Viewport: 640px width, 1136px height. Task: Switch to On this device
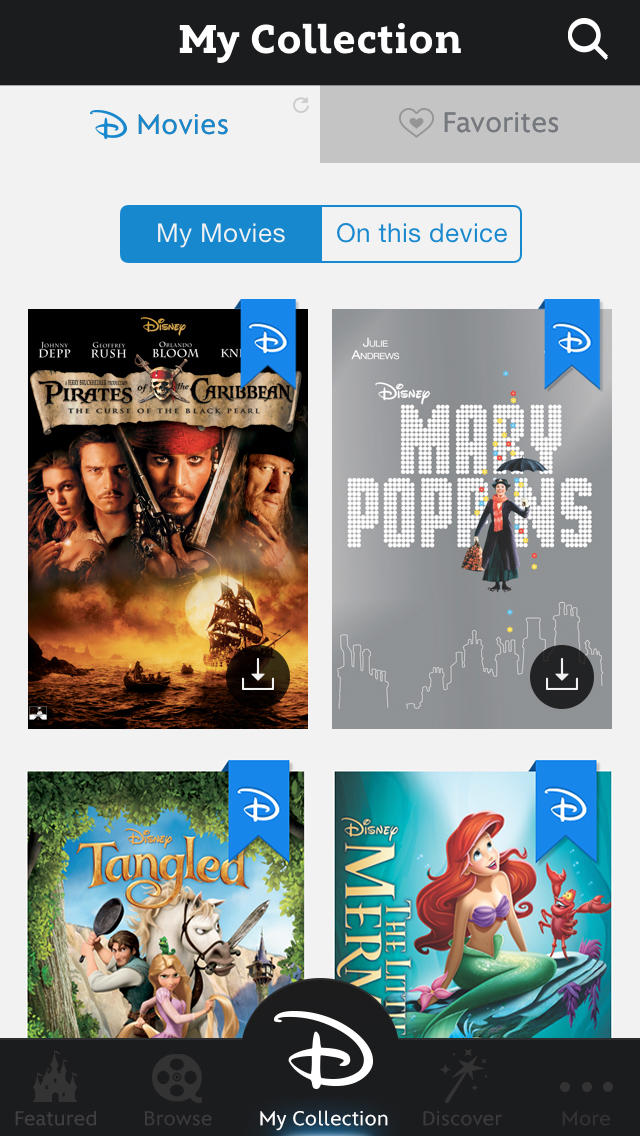(x=421, y=234)
